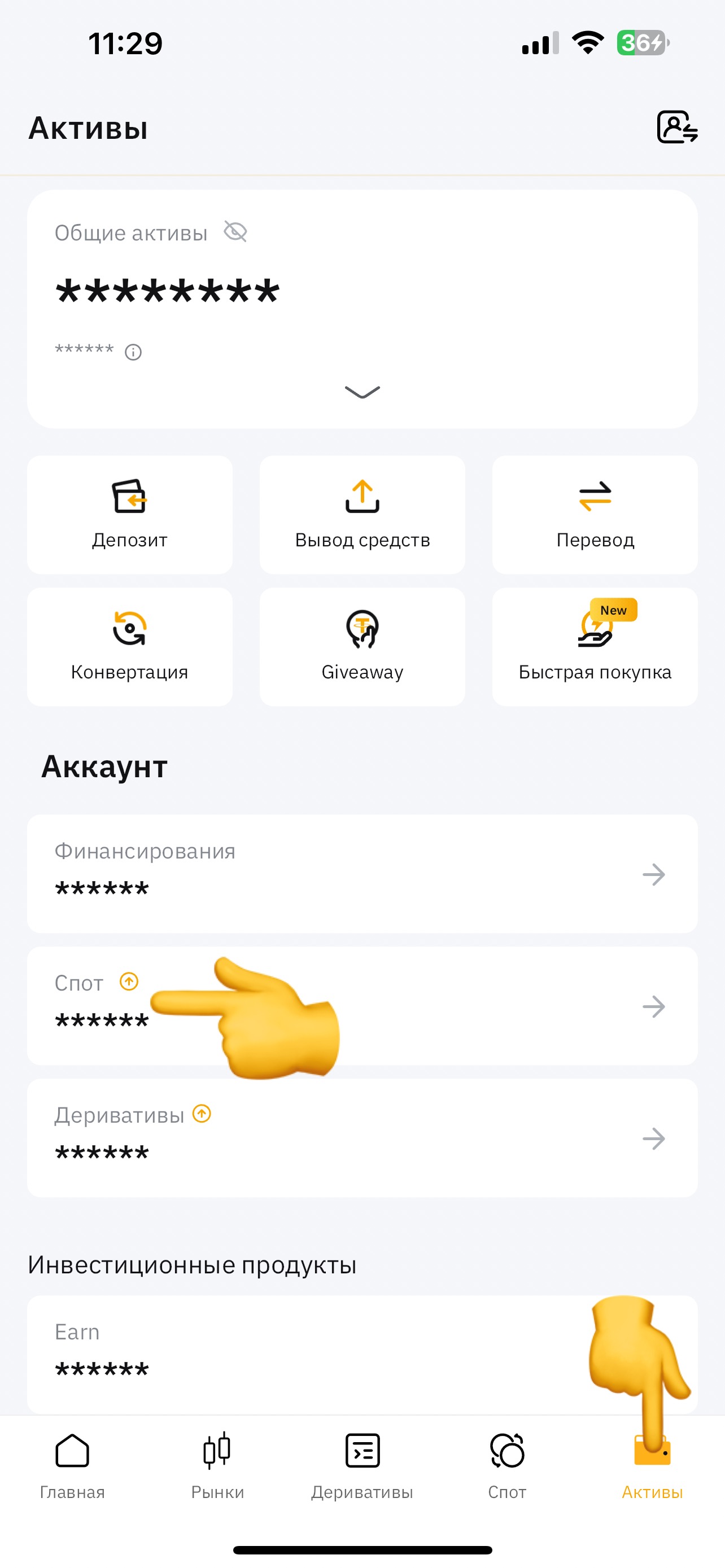
Task: Open the Earn investment row
Action: click(x=362, y=1354)
